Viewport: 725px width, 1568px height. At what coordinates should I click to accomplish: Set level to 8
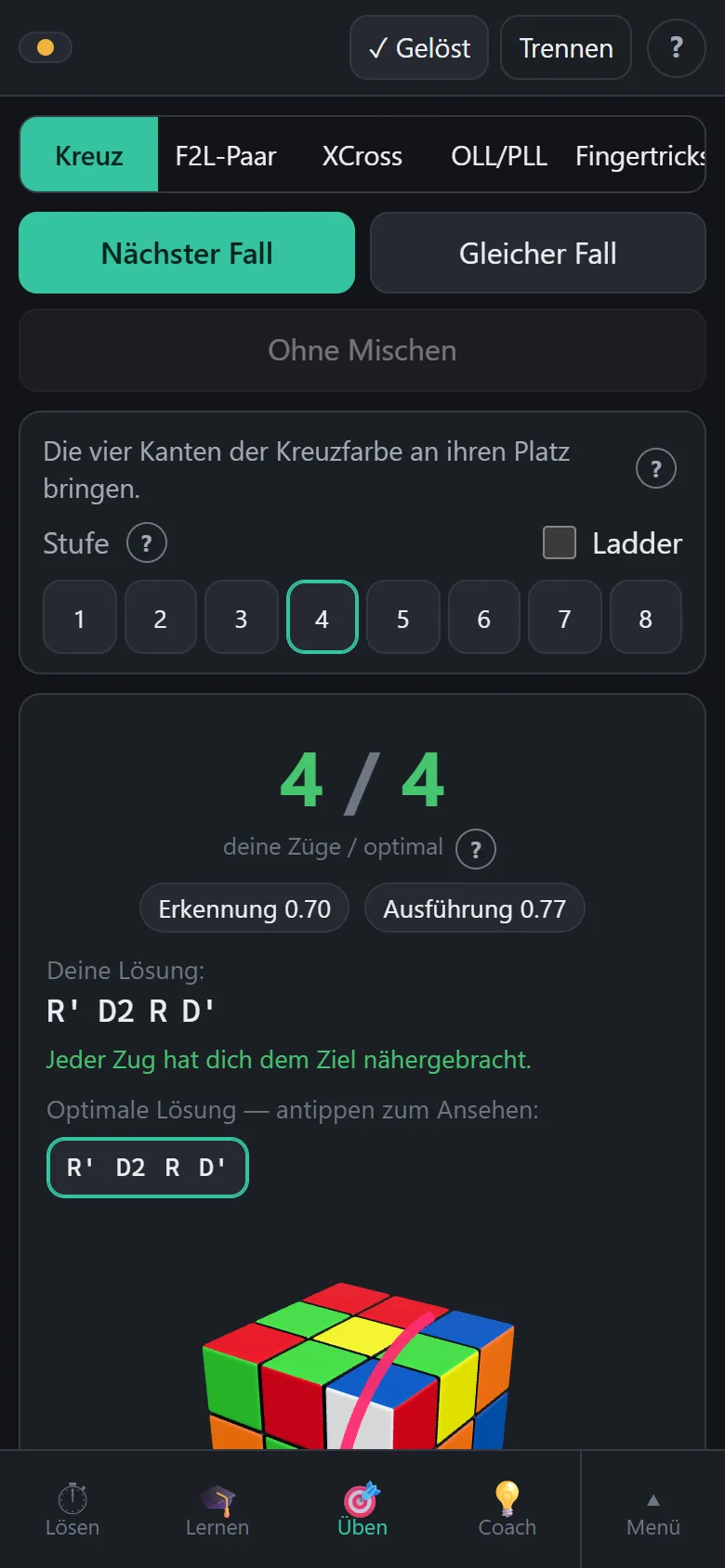[646, 618]
